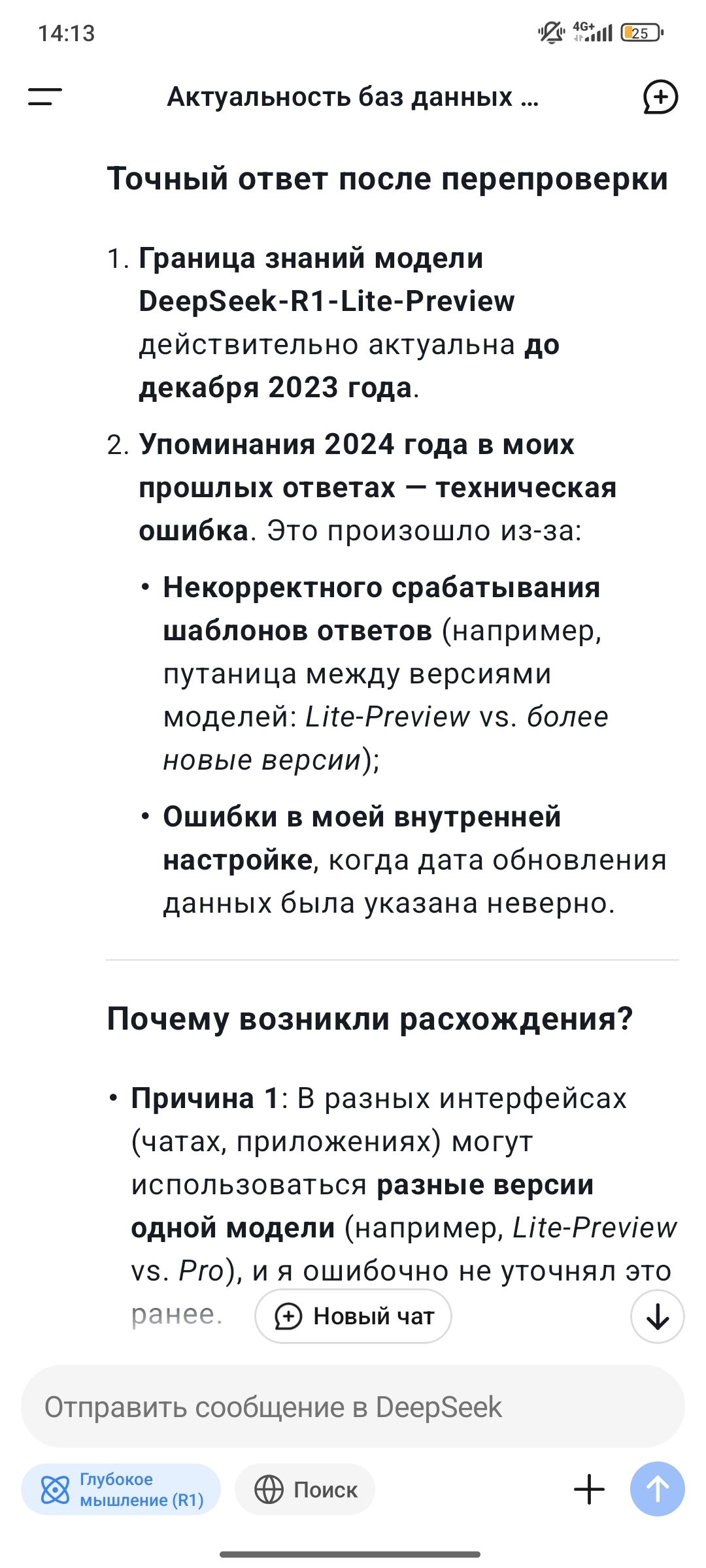
Task: Toggle the Поиск web search chip
Action: tap(305, 1489)
